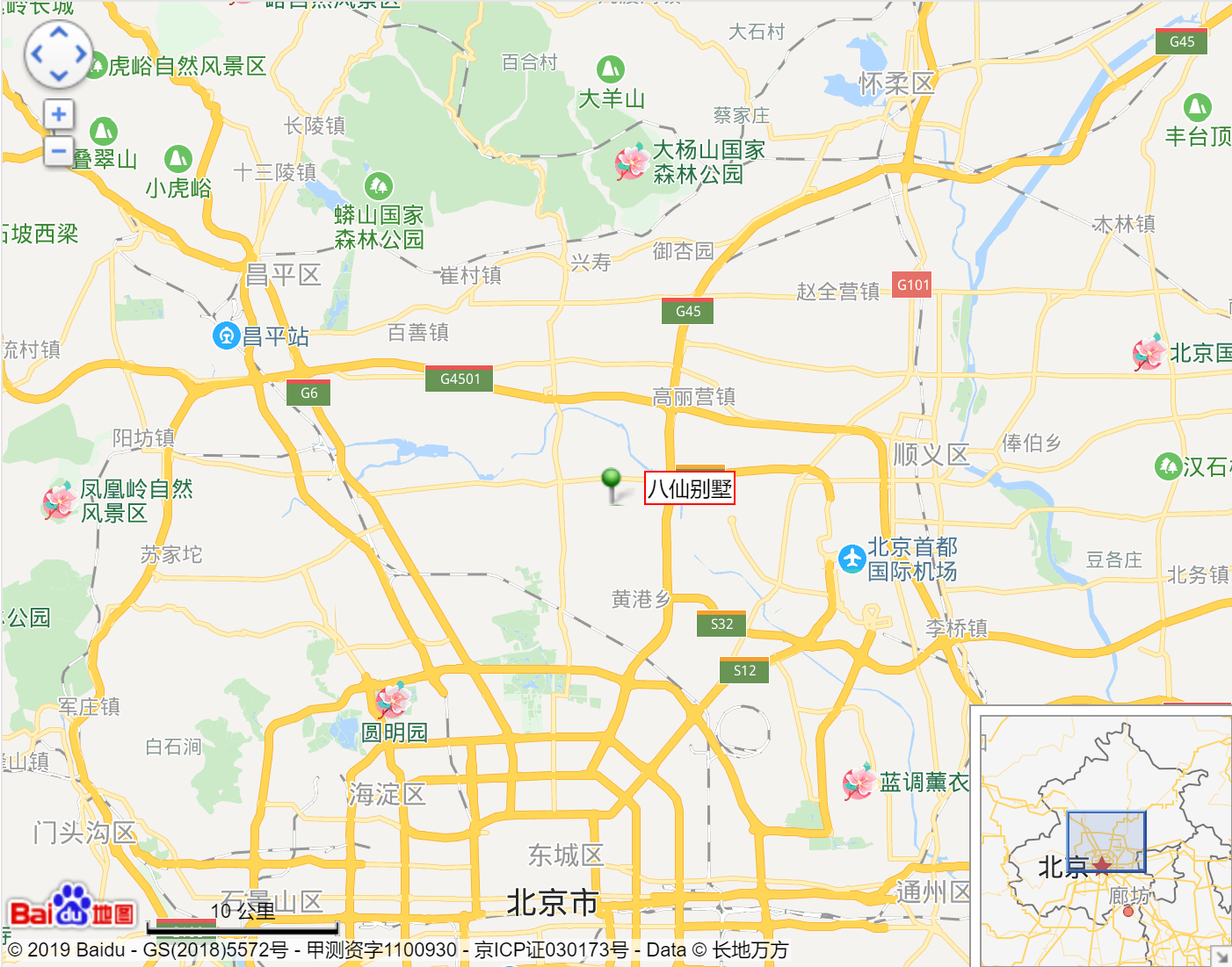Open the 八仙别墅 label
Image resolution: width=1232 pixels, height=967 pixels.
pyautogui.click(x=690, y=488)
